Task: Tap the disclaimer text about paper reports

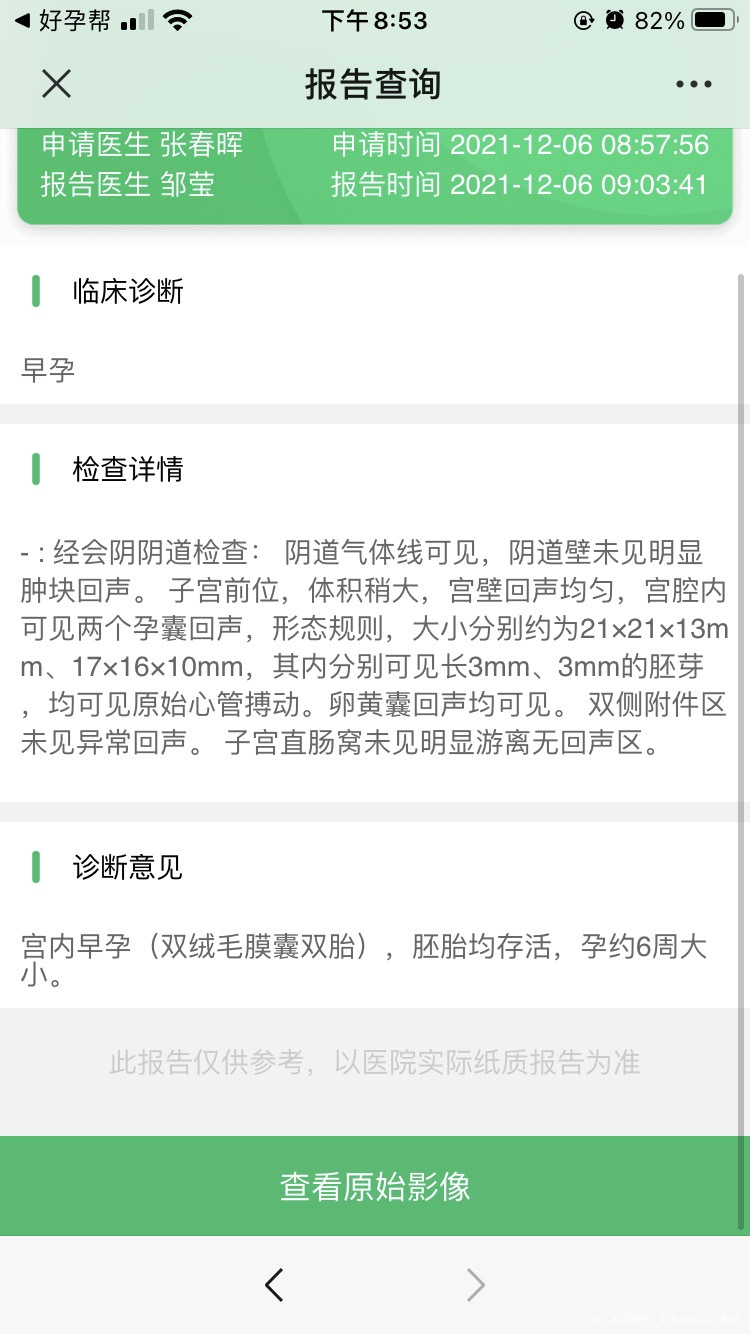Action: pos(375,1063)
